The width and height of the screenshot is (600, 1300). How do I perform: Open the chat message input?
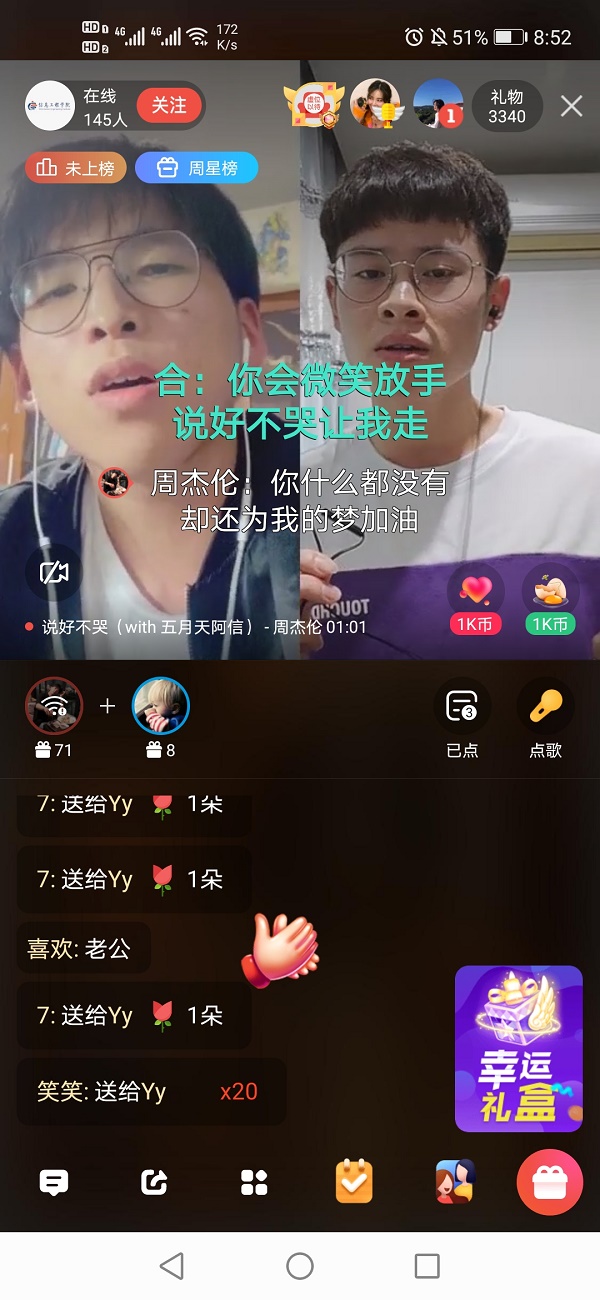[54, 1183]
